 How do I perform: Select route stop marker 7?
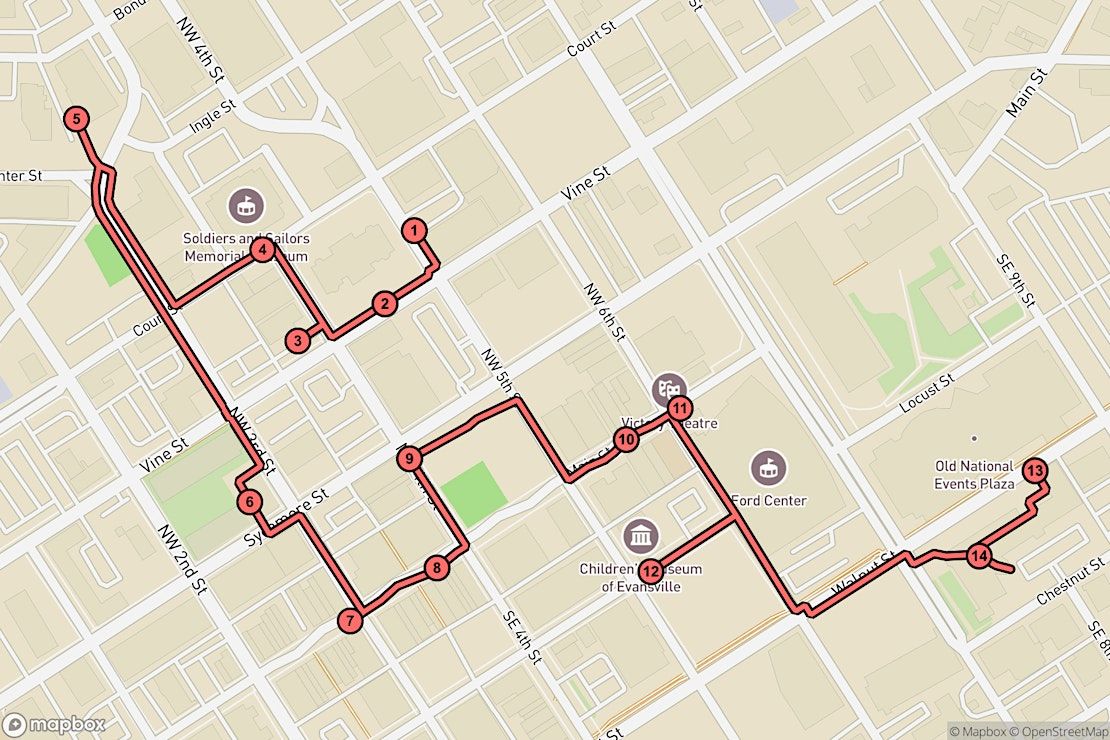pyautogui.click(x=349, y=621)
